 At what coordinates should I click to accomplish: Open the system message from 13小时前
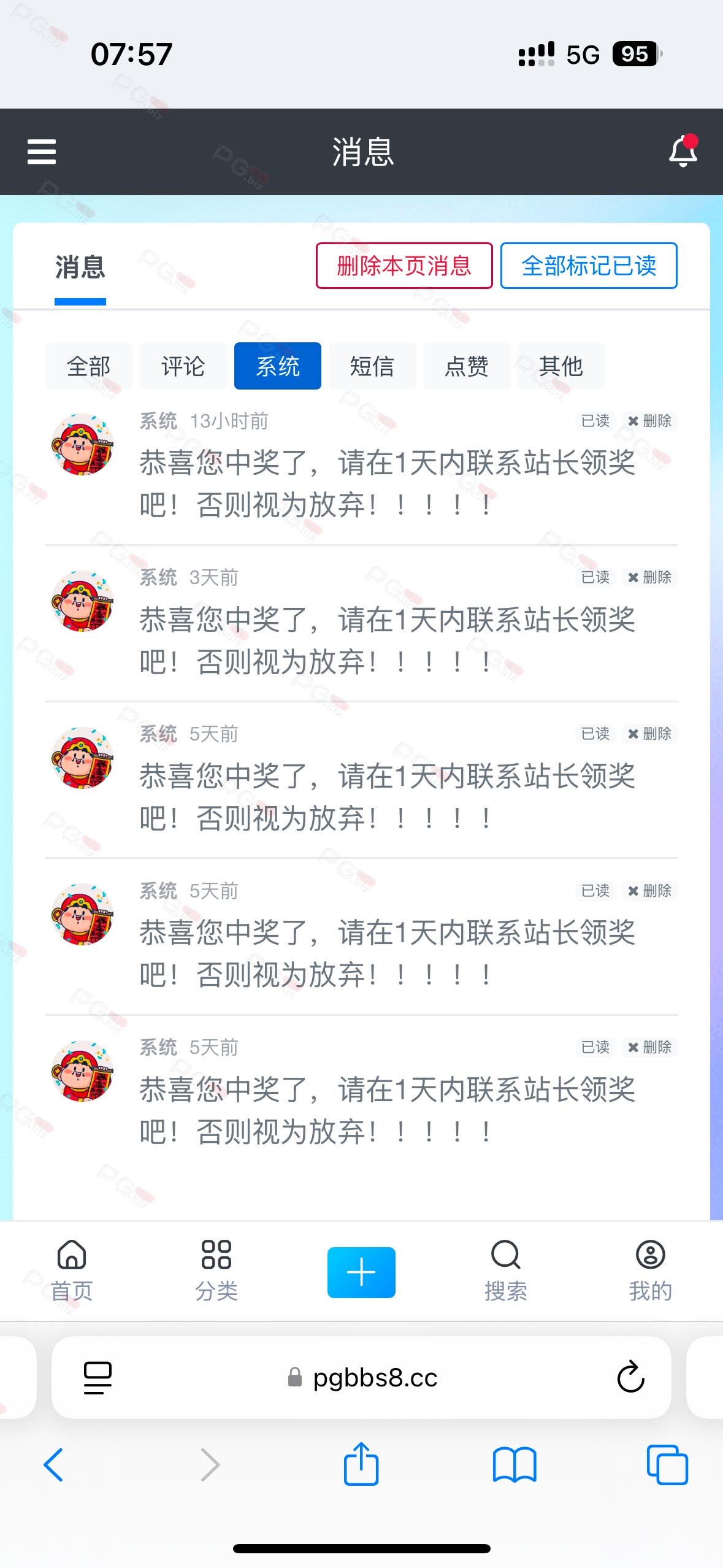[387, 483]
